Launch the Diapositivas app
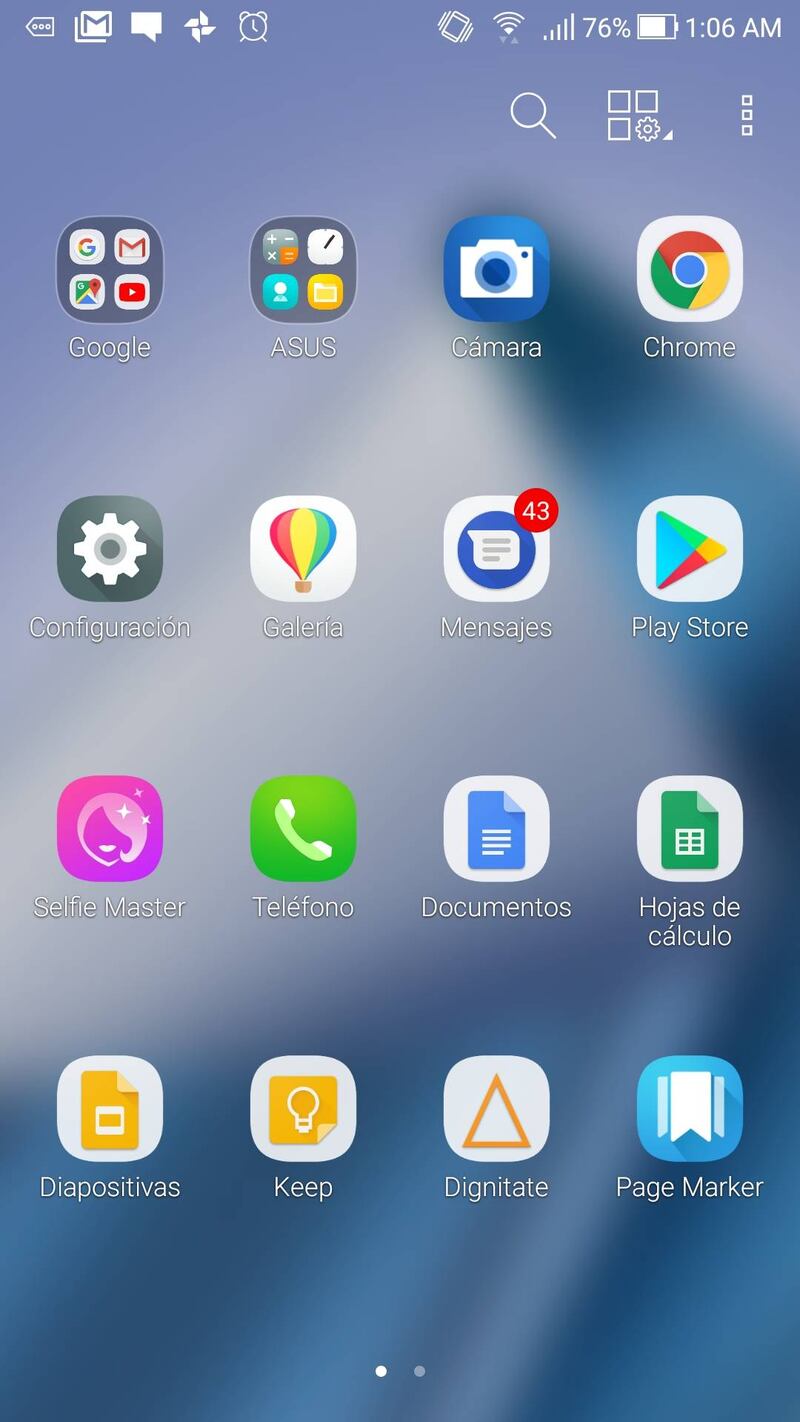 tap(110, 1109)
